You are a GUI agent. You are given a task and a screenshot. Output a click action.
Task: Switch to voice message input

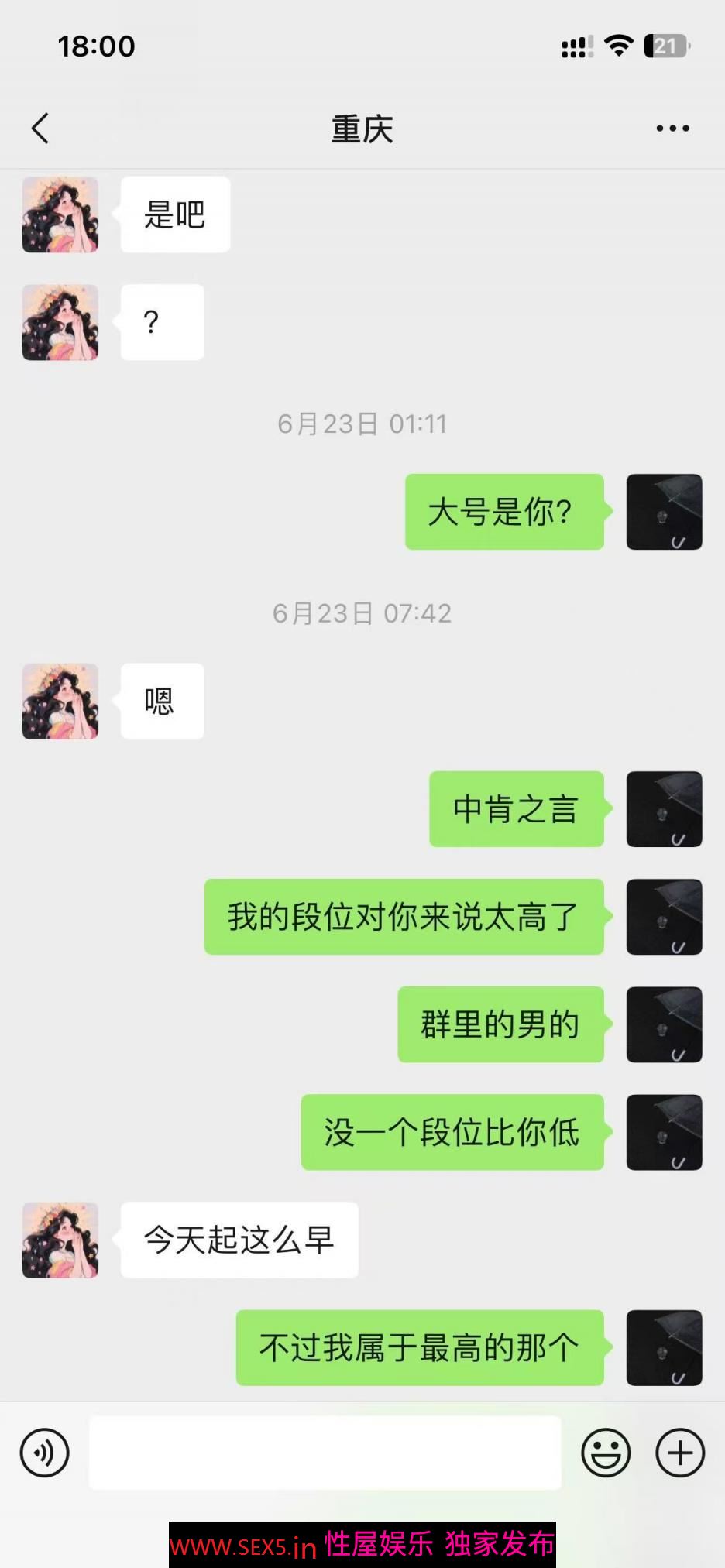(44, 1453)
